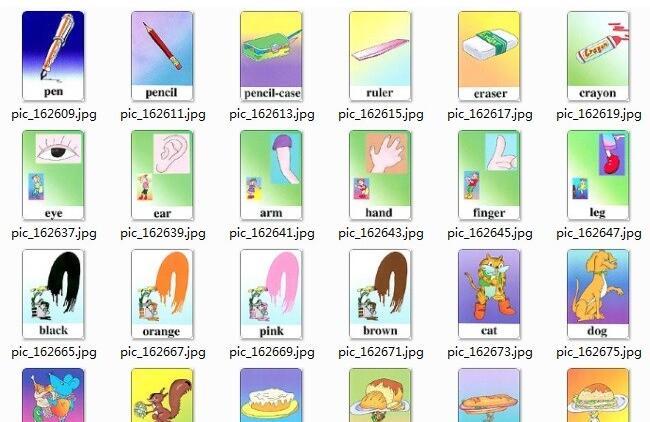Open the pink color card pic_162669.jpg

point(271,294)
